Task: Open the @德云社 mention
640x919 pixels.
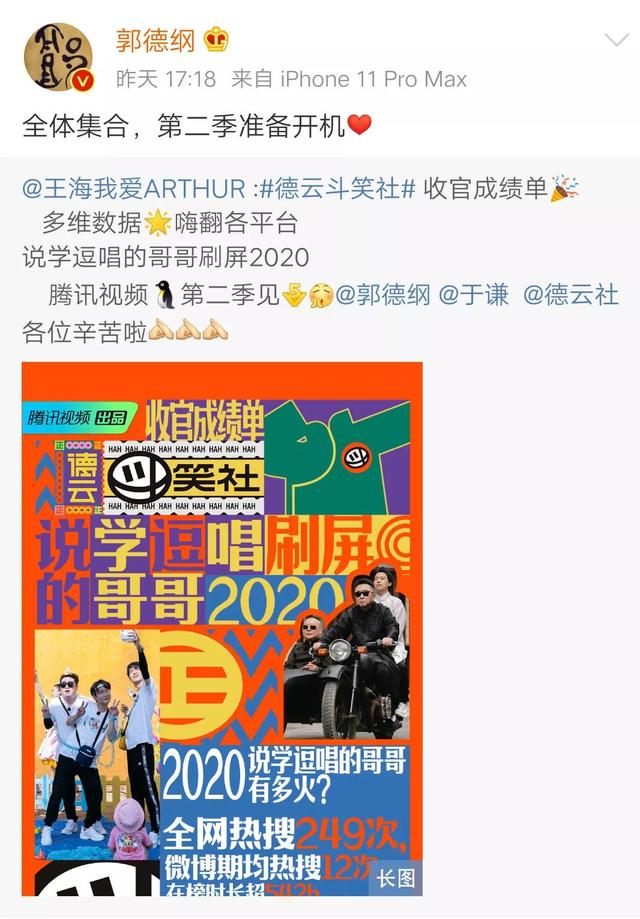Action: [571, 295]
